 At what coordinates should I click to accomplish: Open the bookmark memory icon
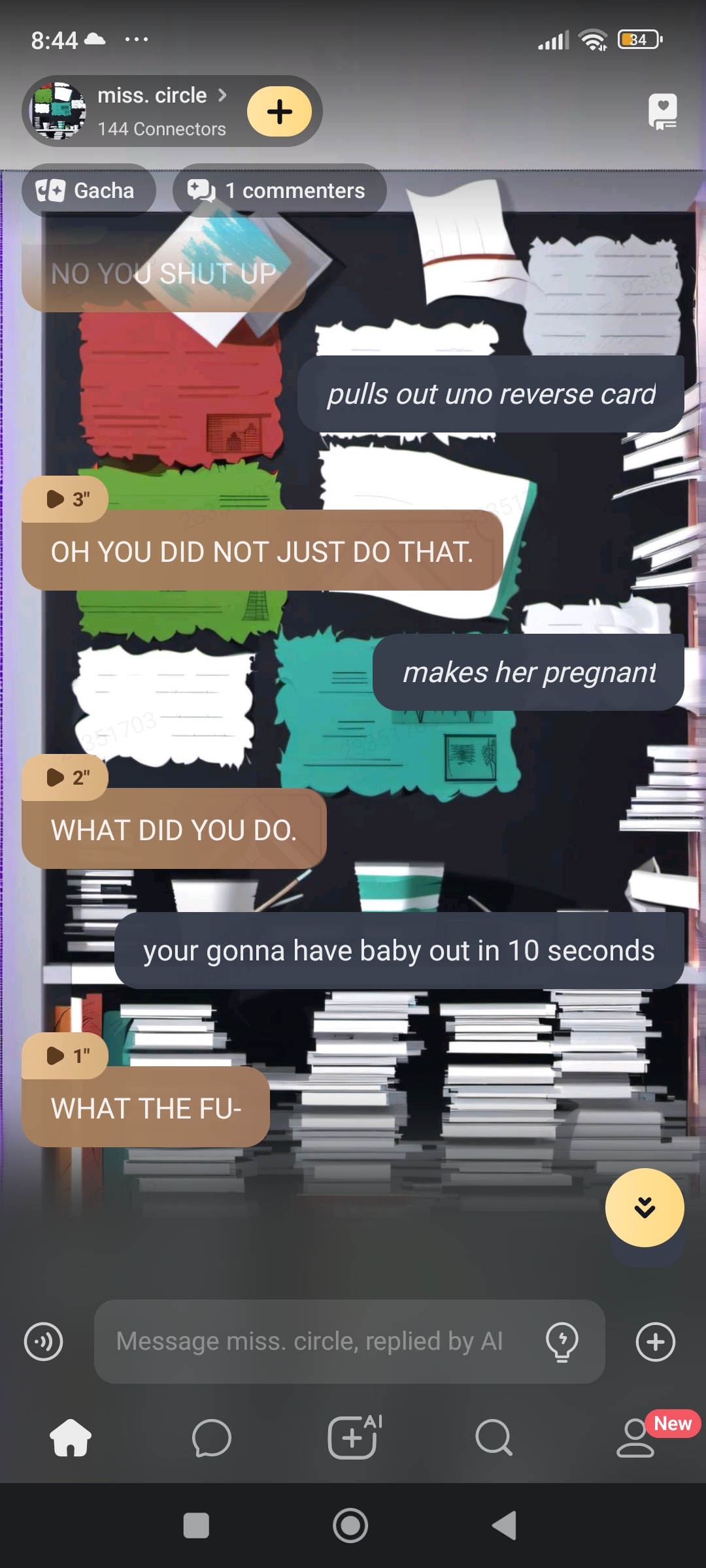[662, 112]
